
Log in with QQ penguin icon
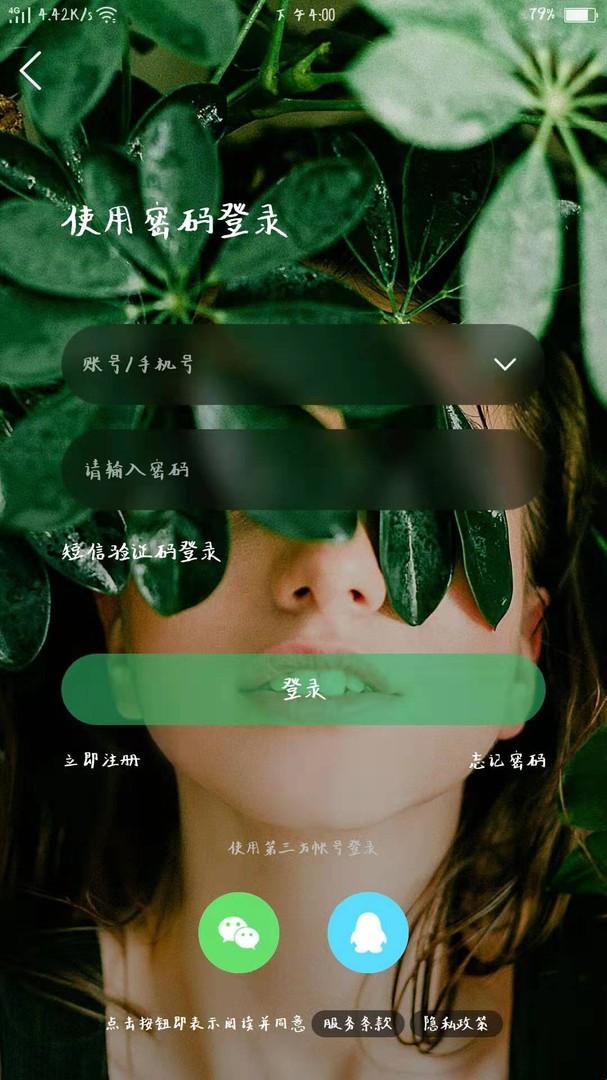pyautogui.click(x=367, y=932)
